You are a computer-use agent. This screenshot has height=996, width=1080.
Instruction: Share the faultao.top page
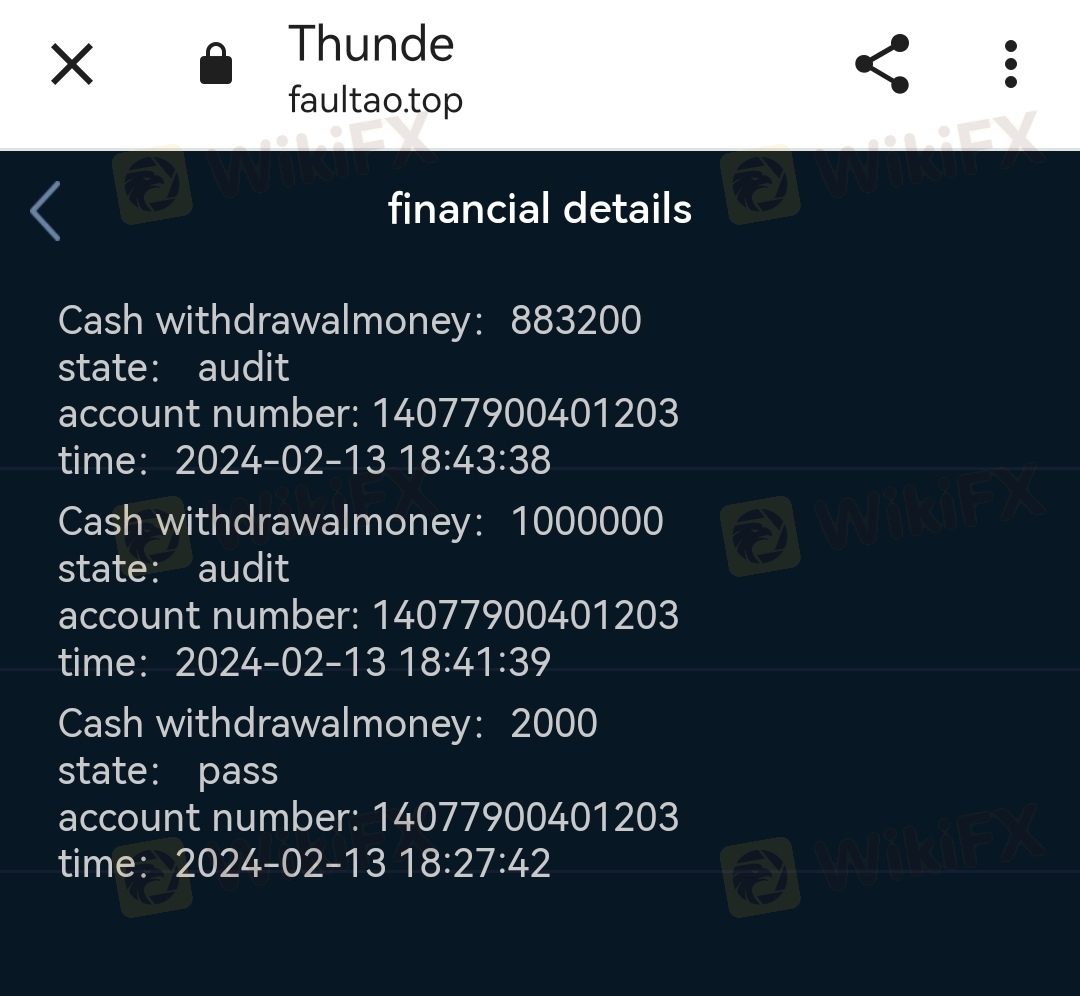pyautogui.click(x=882, y=65)
